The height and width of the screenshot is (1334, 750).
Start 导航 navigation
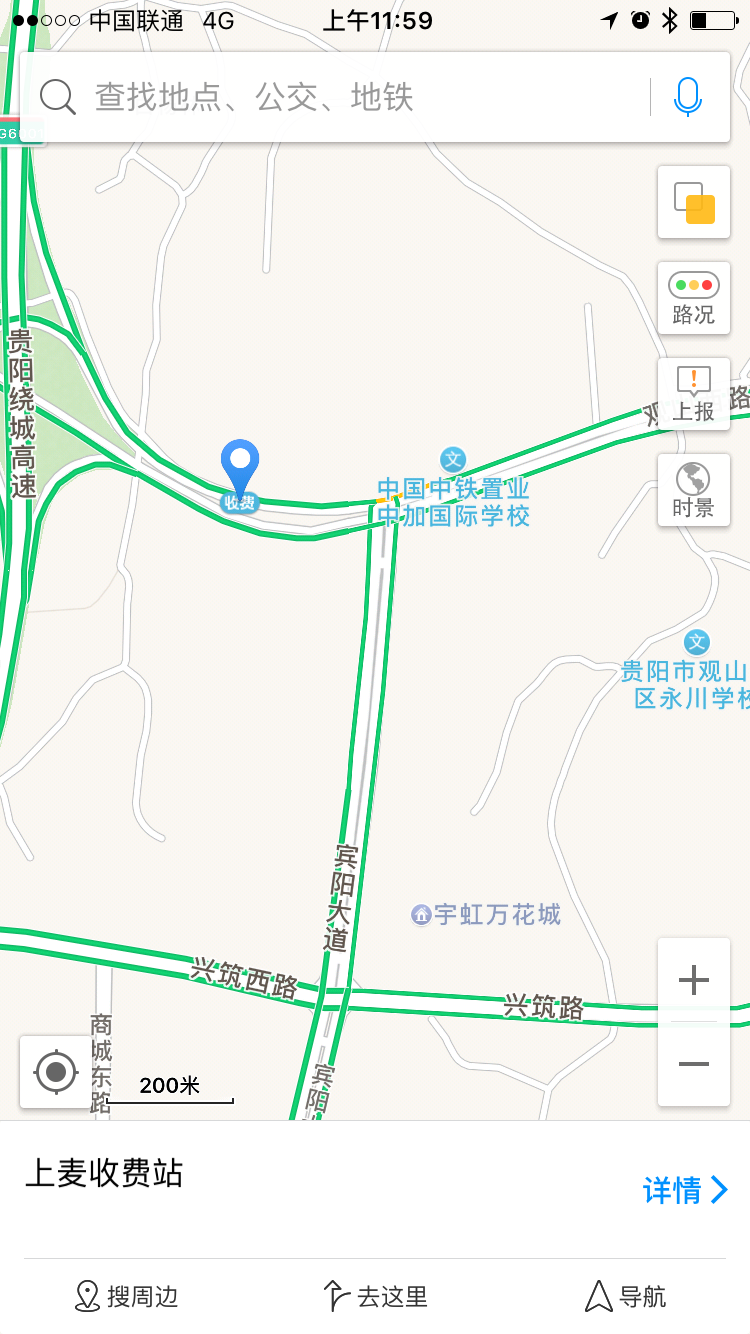pyautogui.click(x=625, y=1297)
